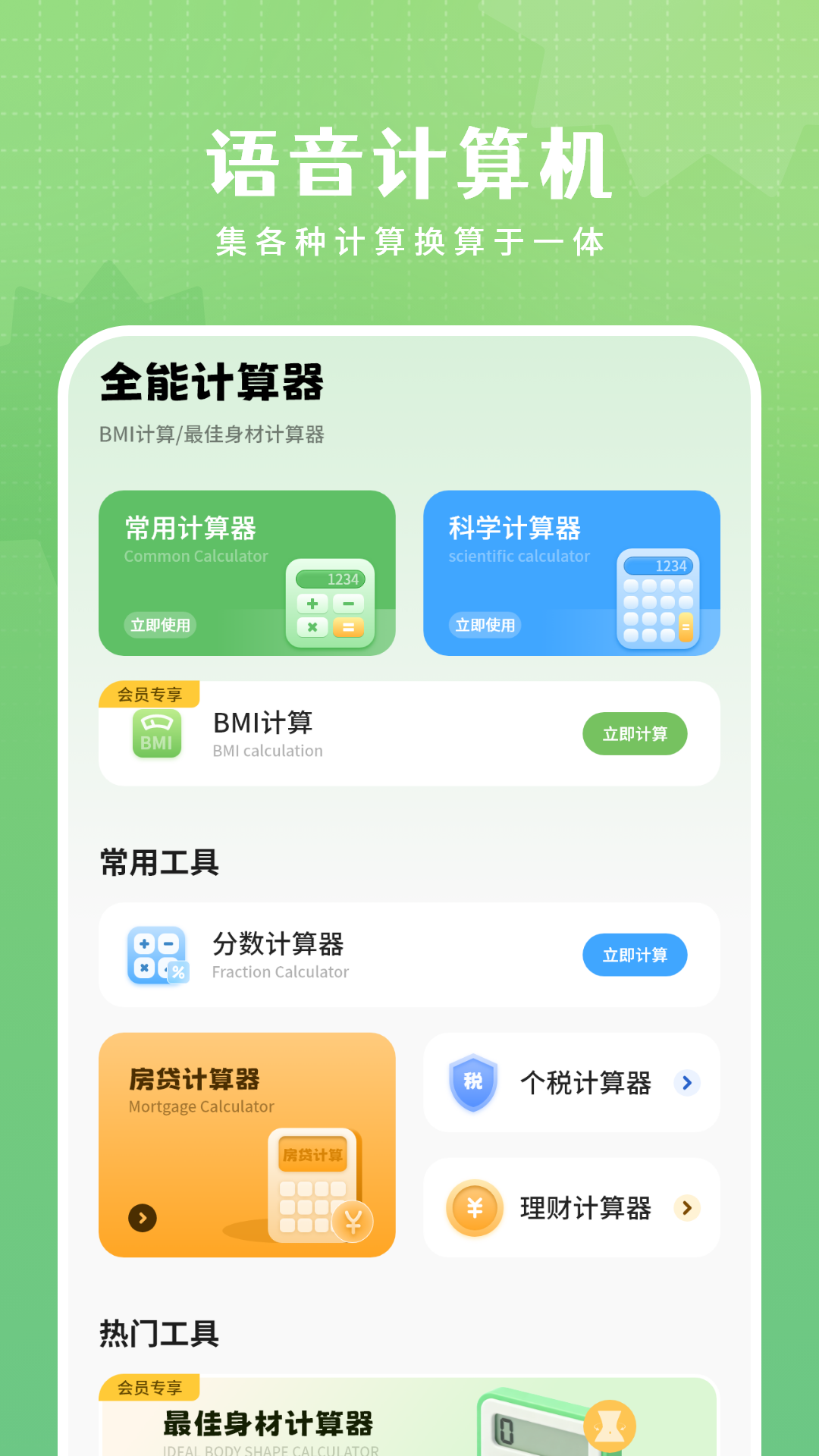Screen dimensions: 819x1456
Task: Click the calculator graphic on 常用计算器 card
Action: tap(331, 603)
